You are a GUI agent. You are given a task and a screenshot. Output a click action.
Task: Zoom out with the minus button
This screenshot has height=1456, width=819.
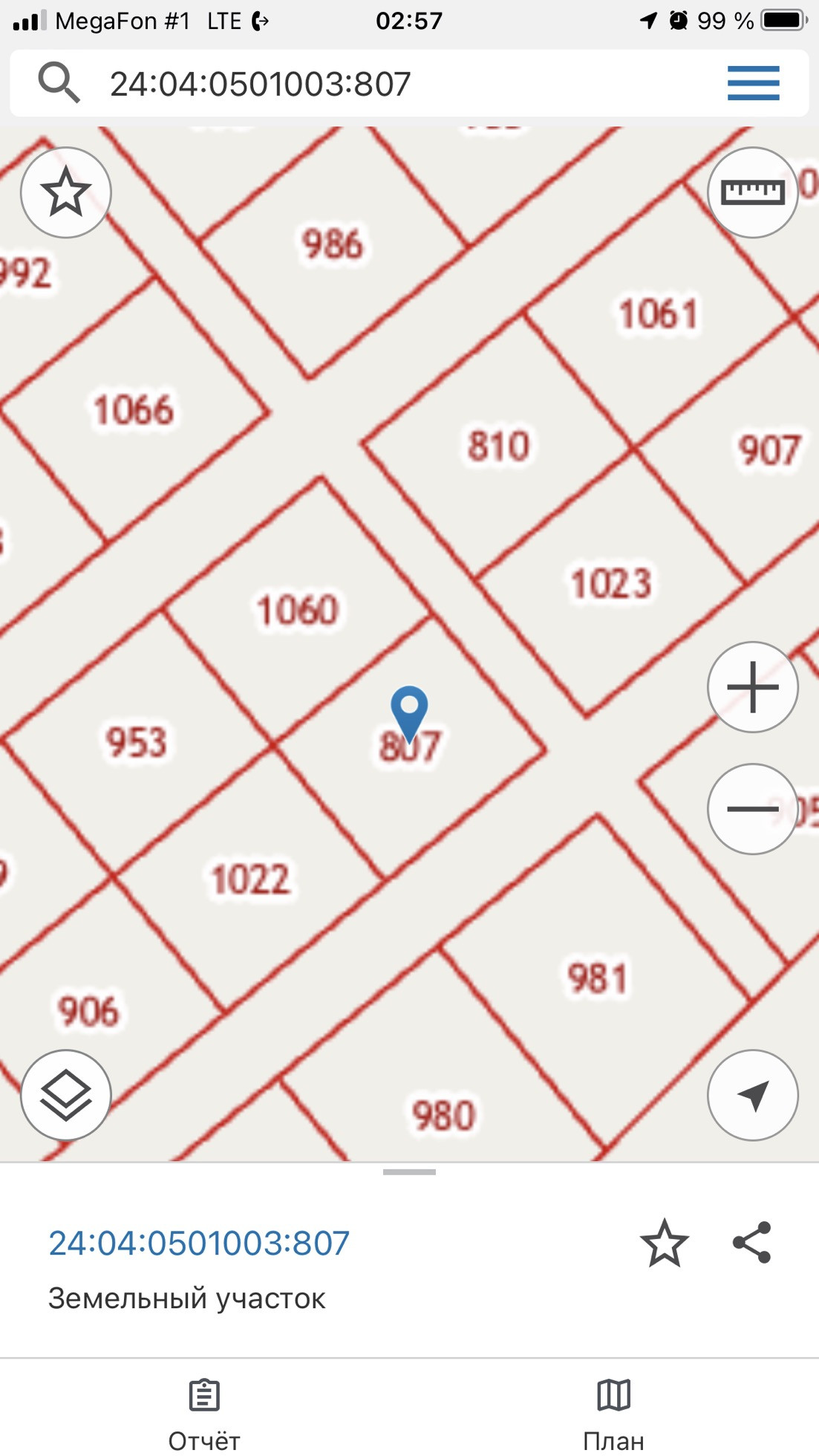click(x=753, y=809)
